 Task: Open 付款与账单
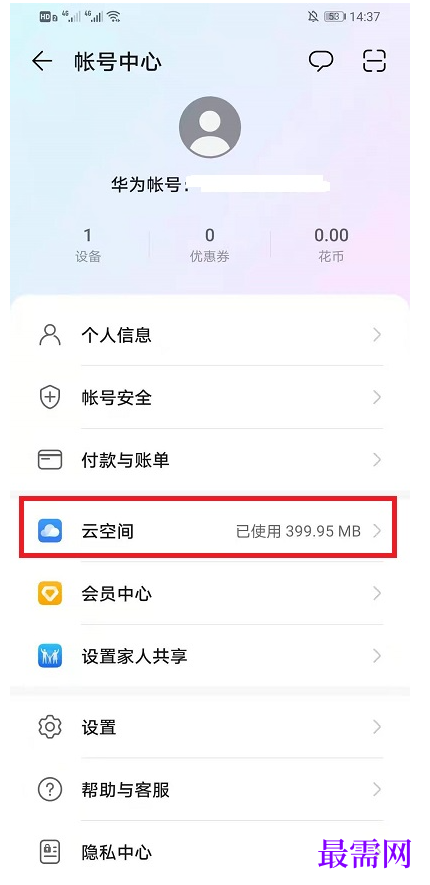click(x=210, y=461)
